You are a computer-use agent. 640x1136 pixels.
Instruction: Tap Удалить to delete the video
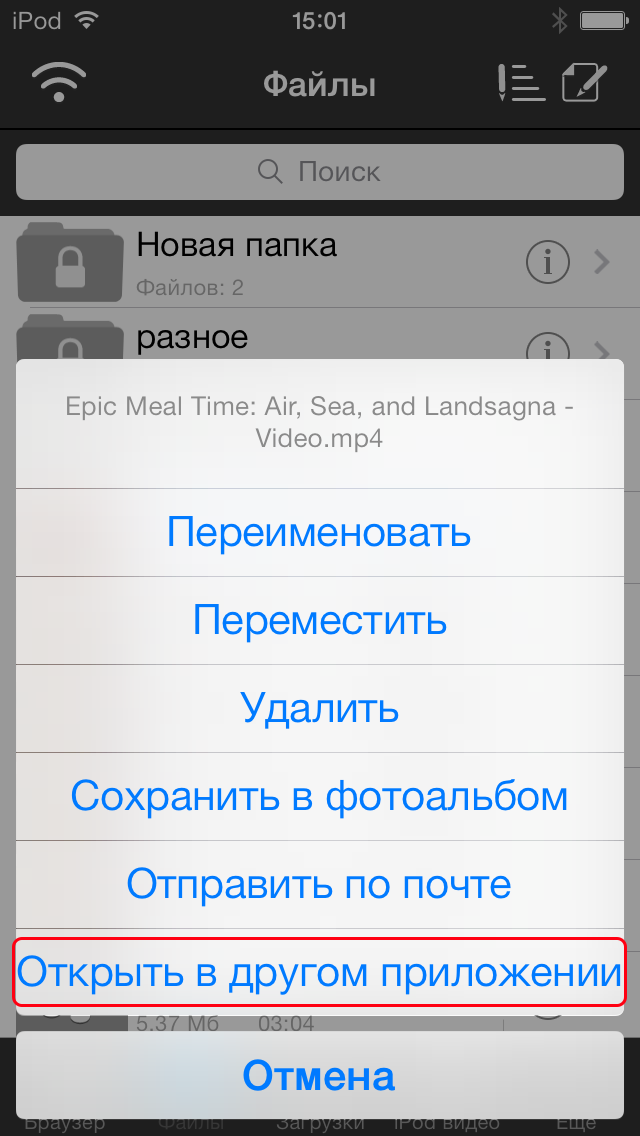319,709
